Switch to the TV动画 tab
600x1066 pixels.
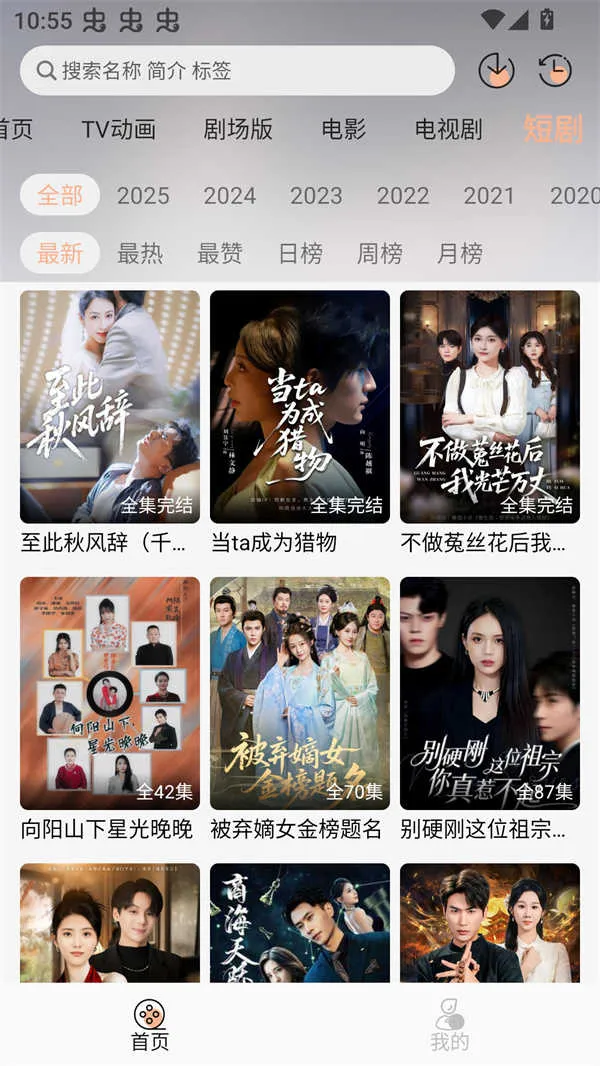(119, 129)
